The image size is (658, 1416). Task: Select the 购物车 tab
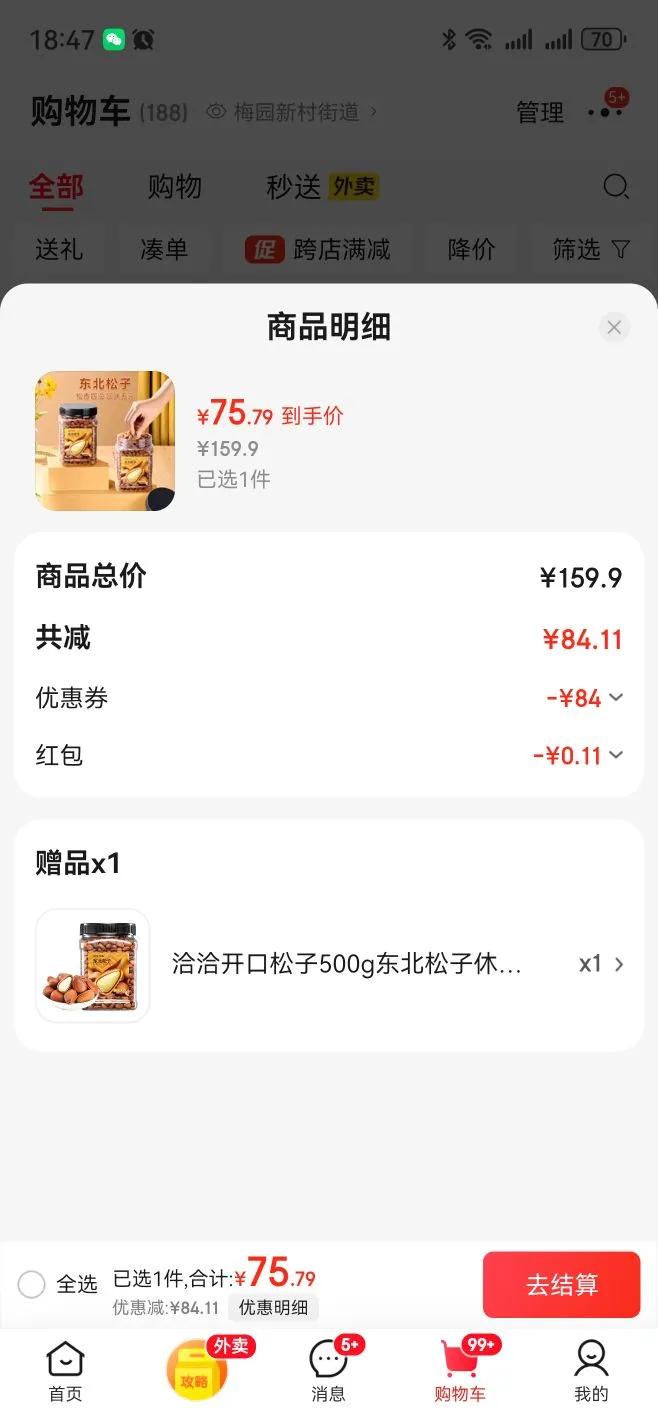(x=460, y=1371)
